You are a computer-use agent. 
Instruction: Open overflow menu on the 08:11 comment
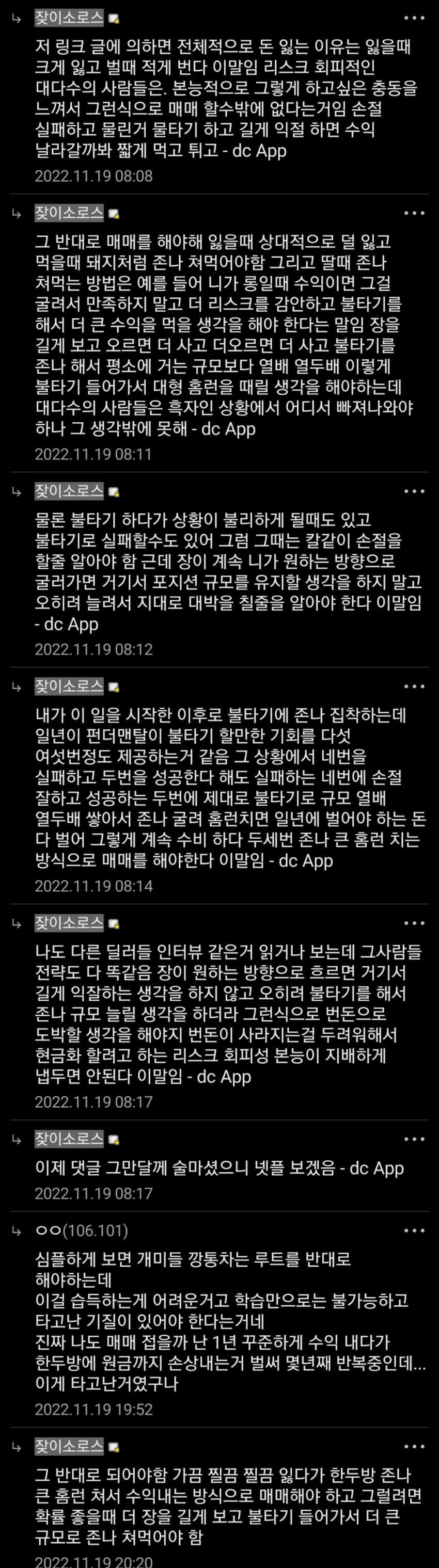point(414,213)
